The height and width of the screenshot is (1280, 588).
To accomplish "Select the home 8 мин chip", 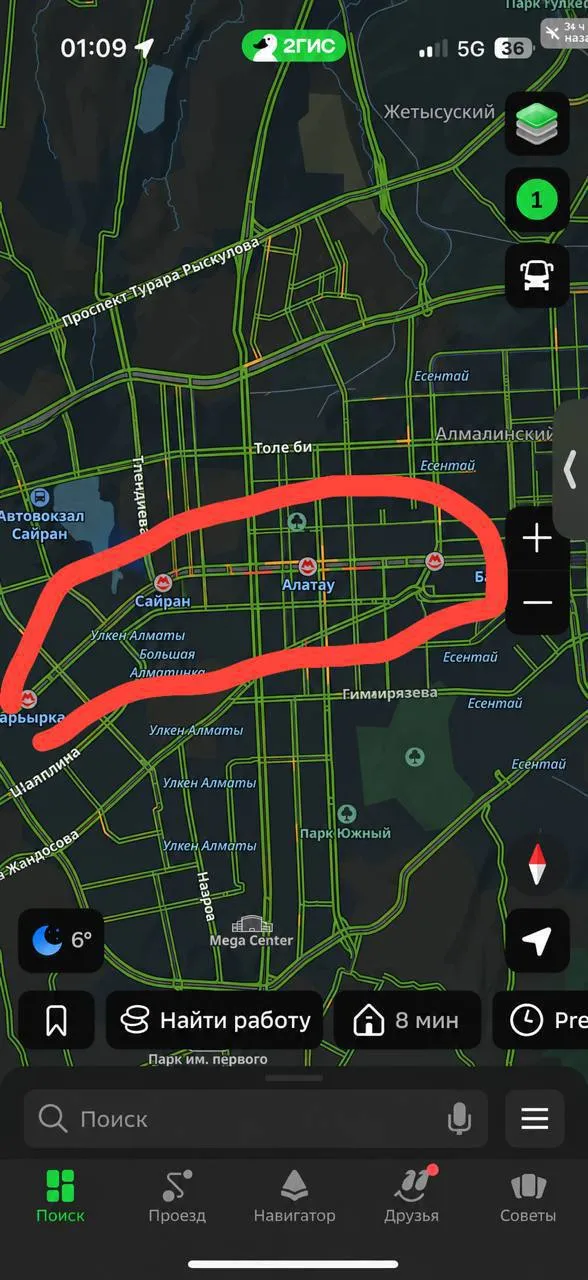I will pos(407,1020).
